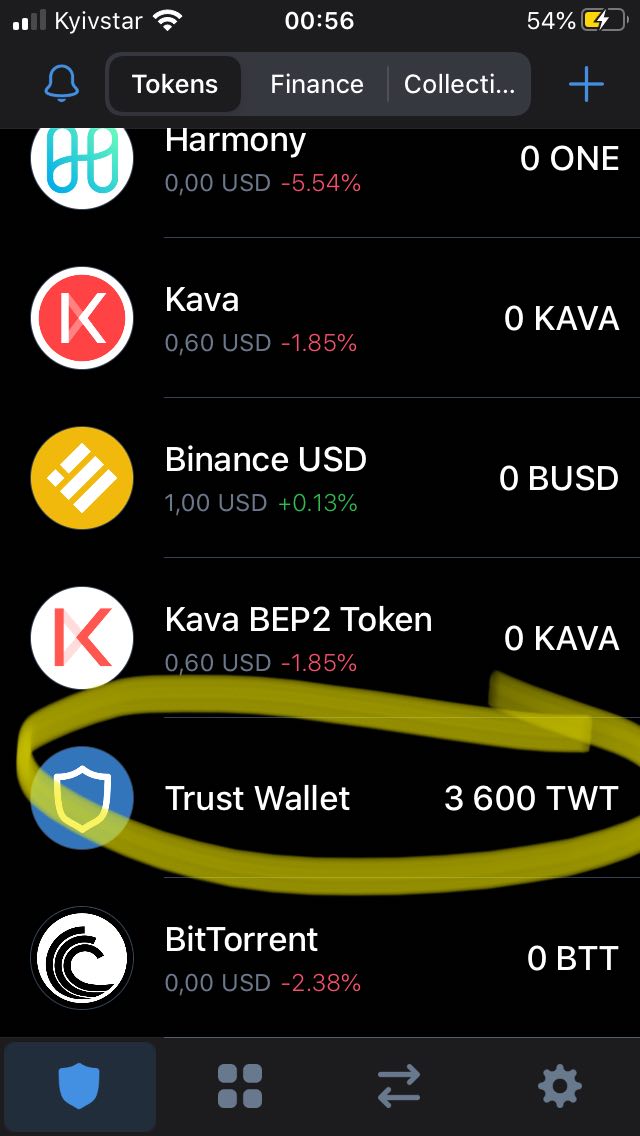
Task: View Binance USD token details
Action: 320,478
